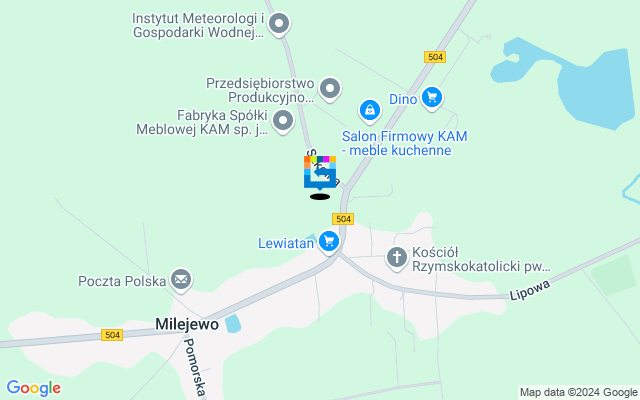The height and width of the screenshot is (400, 640).
Task: Tap the Dino store marker
Action: [x=431, y=97]
